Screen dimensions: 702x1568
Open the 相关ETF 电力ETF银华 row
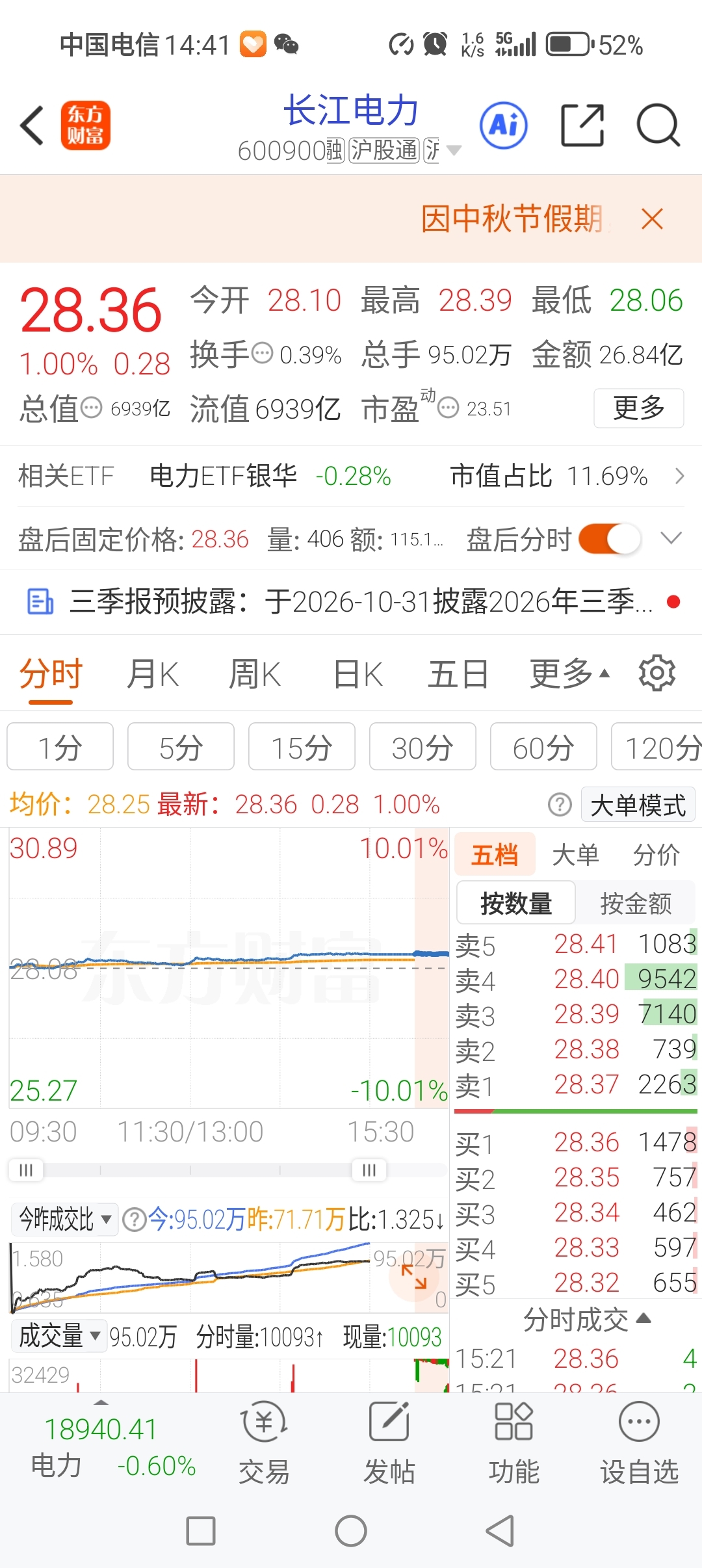point(351,476)
